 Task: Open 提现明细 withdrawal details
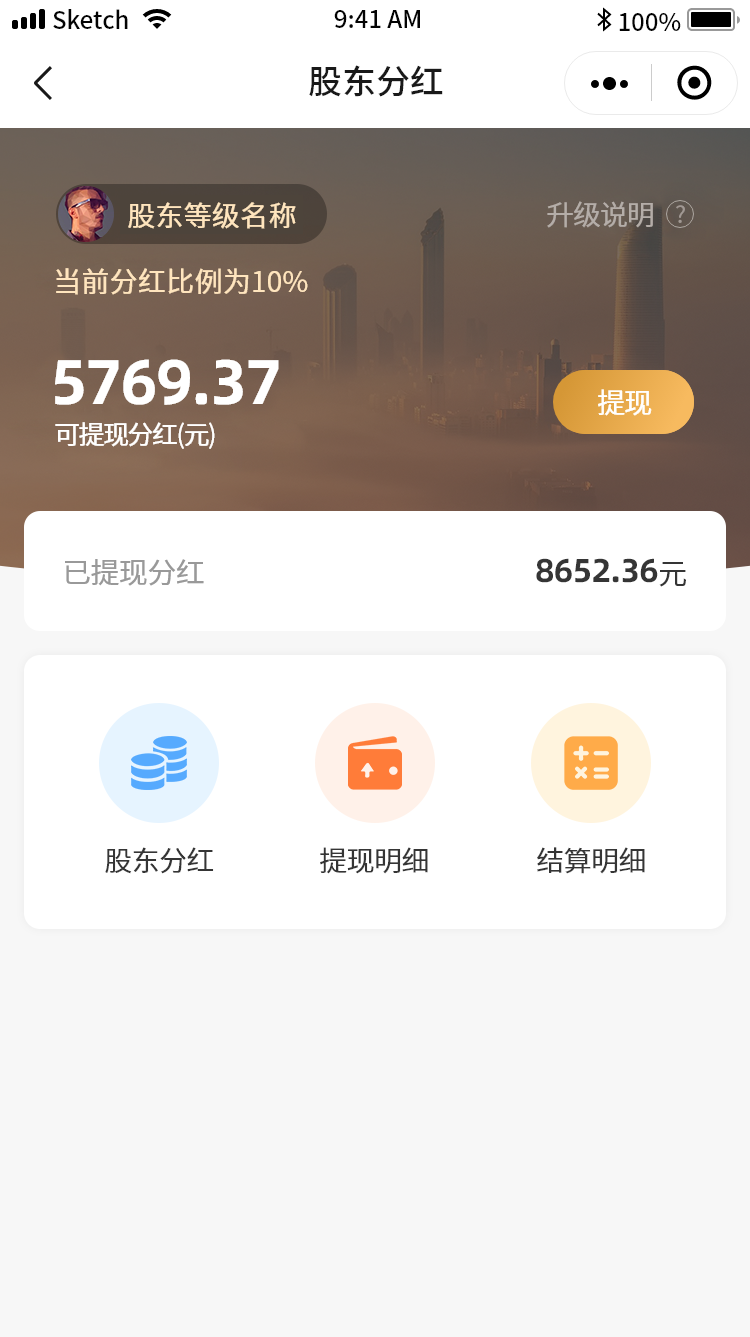(375, 790)
